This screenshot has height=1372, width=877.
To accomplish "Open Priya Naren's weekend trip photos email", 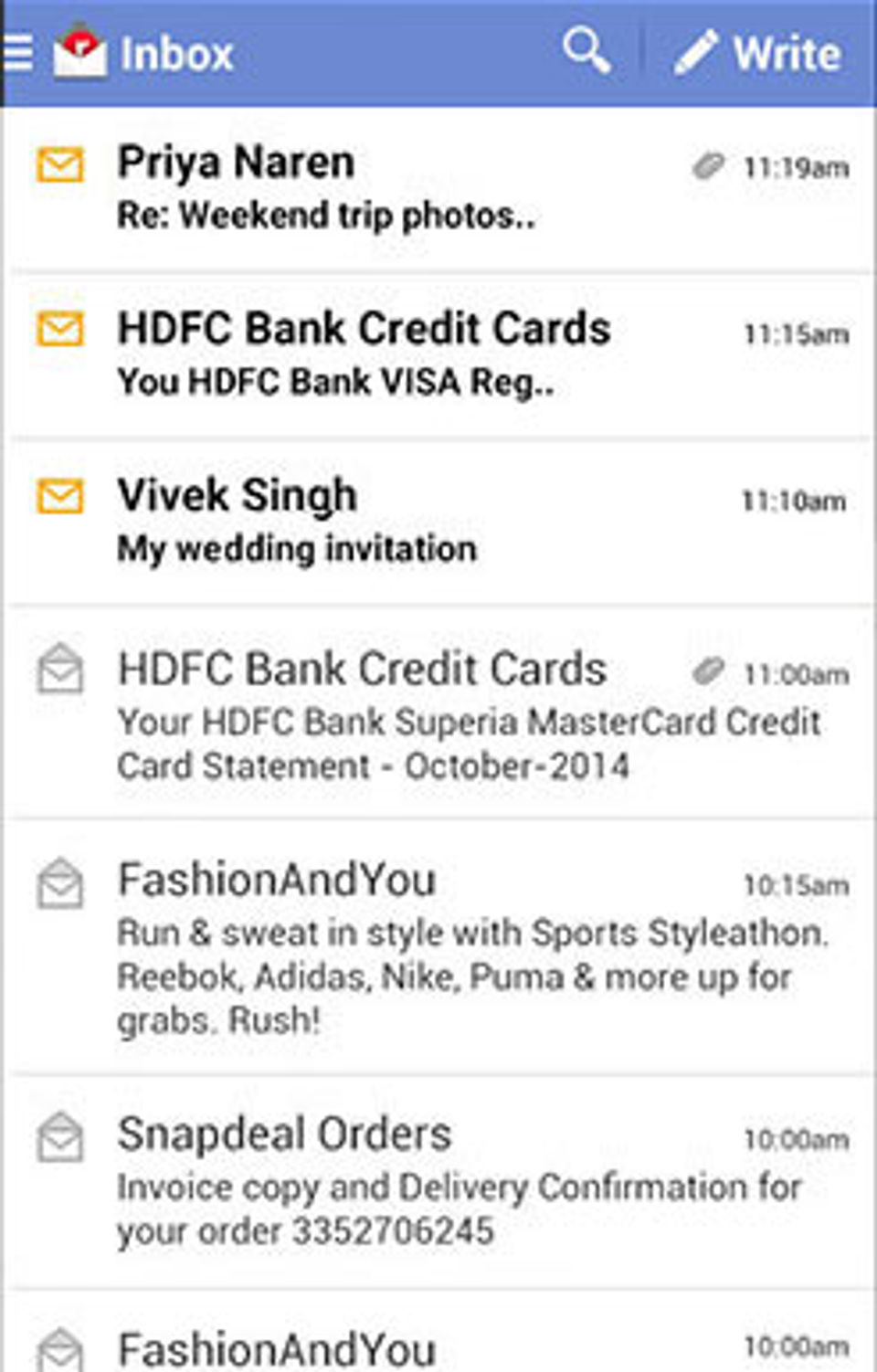I will point(438,189).
